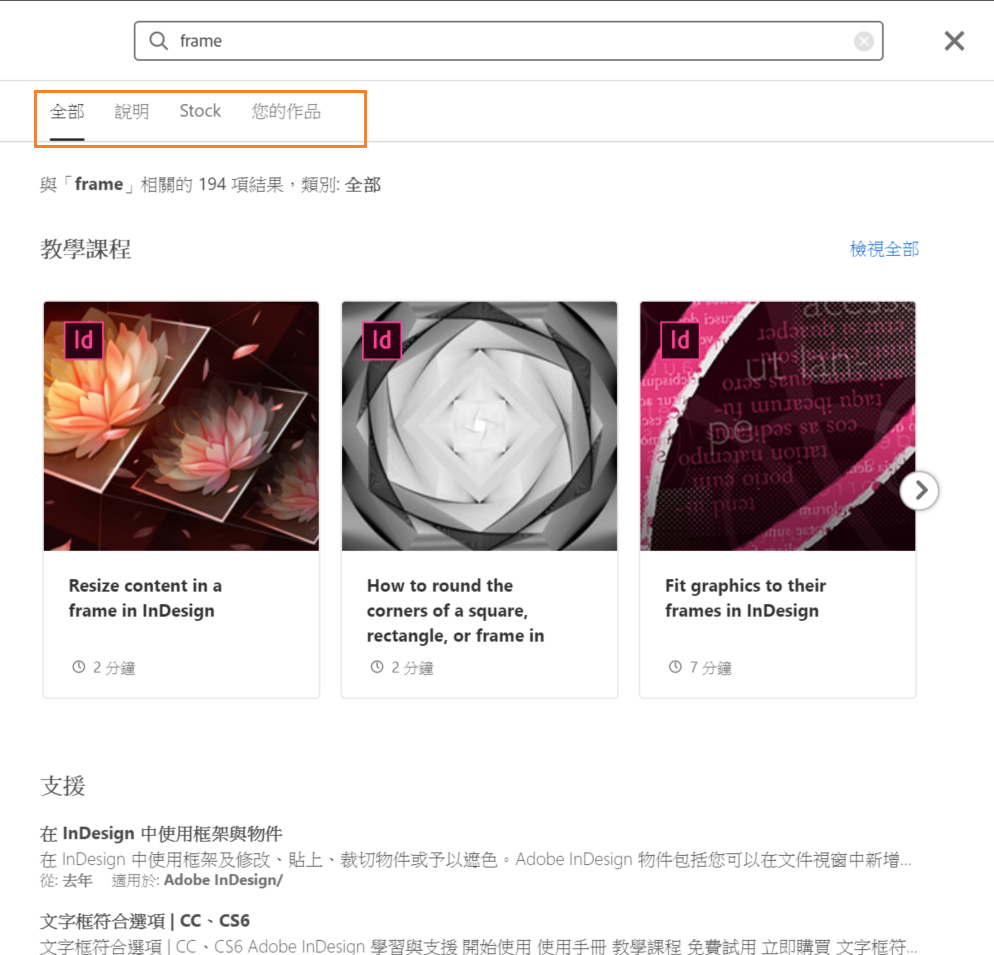994x955 pixels.
Task: Clear the search text with the X icon
Action: pos(864,41)
